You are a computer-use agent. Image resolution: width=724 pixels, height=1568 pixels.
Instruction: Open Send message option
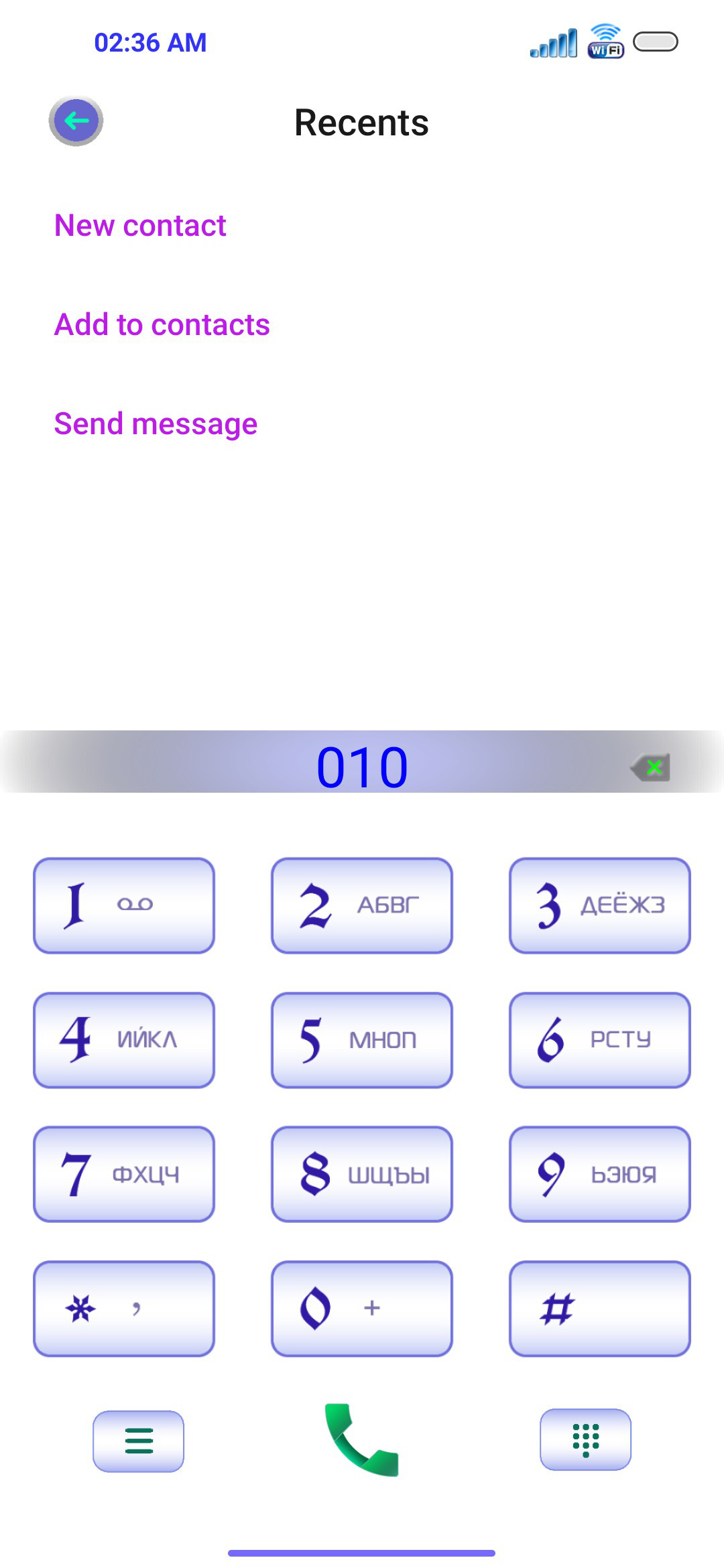click(156, 424)
